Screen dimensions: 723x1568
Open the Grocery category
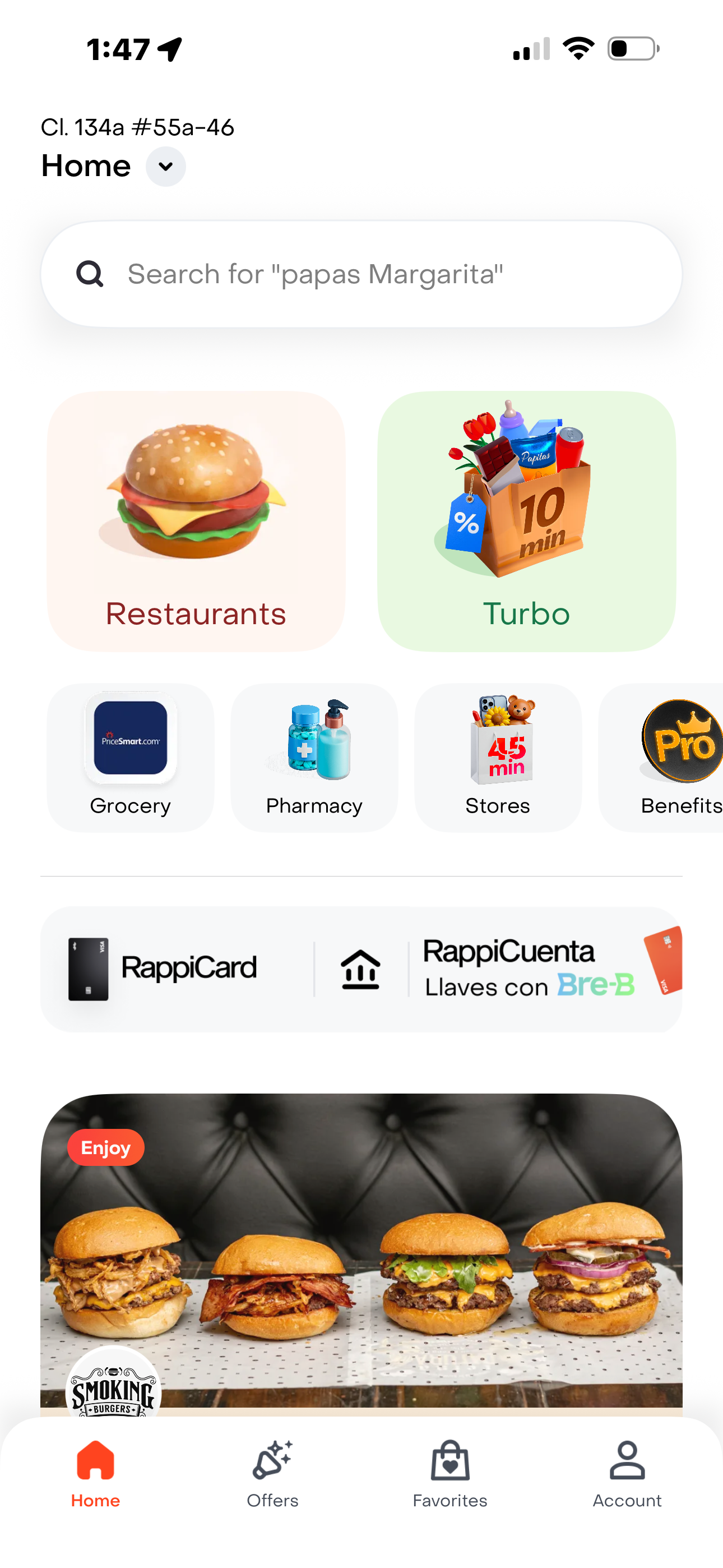point(130,757)
